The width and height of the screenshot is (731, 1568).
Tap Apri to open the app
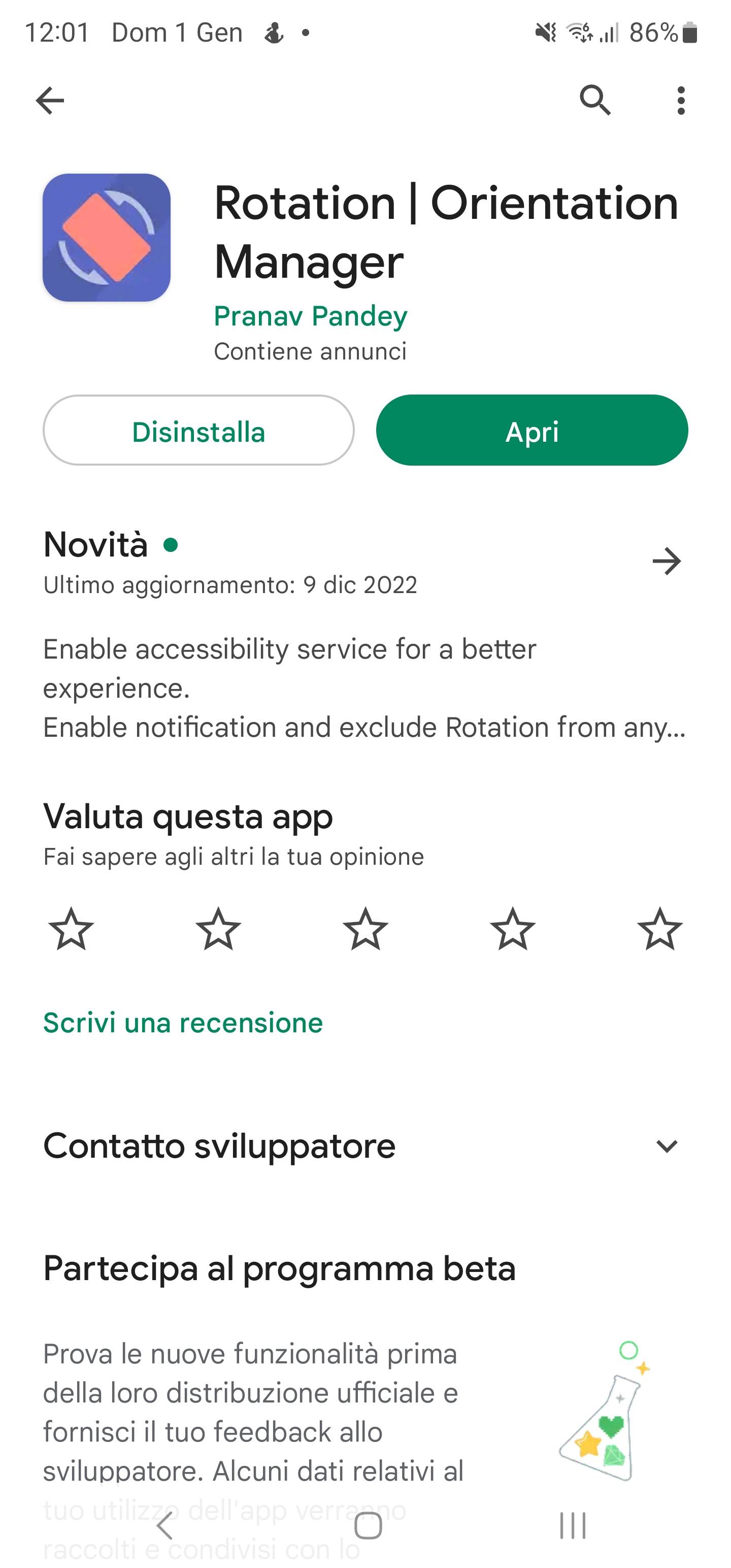pos(532,431)
